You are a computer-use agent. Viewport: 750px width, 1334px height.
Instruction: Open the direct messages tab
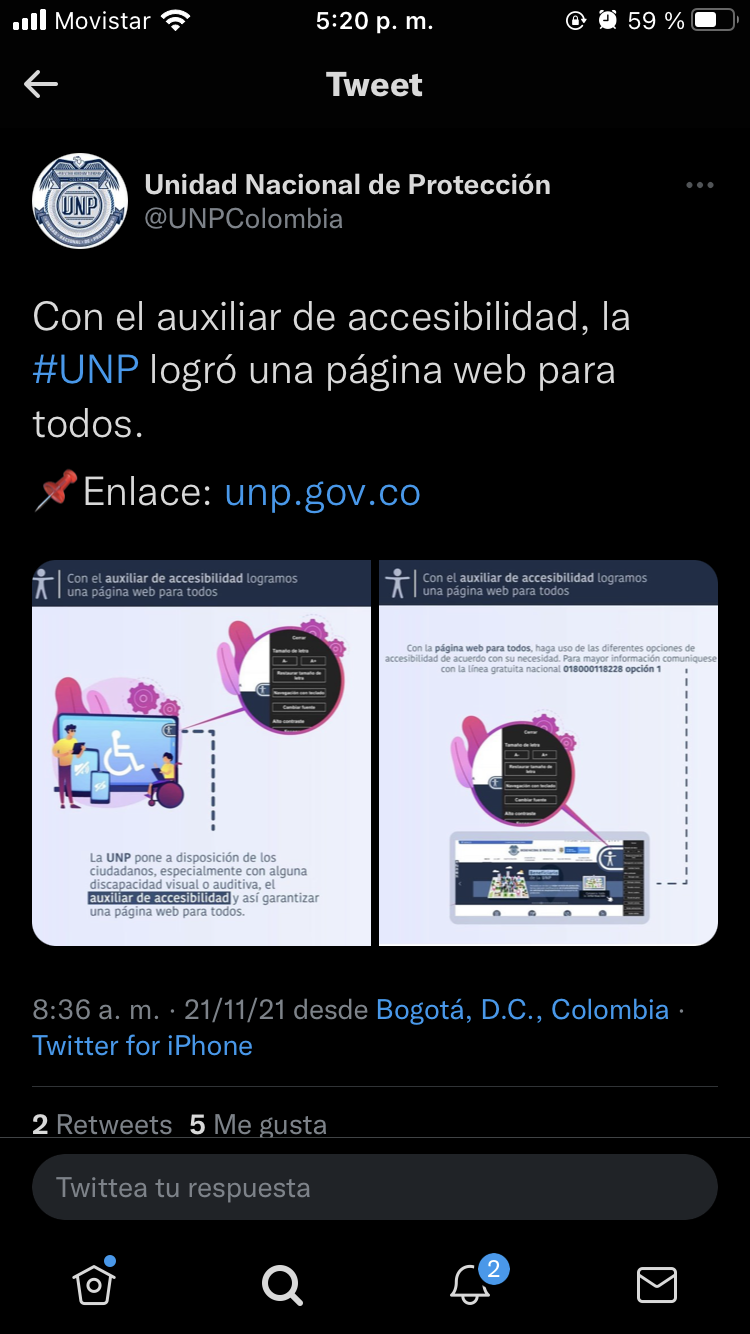[657, 1285]
